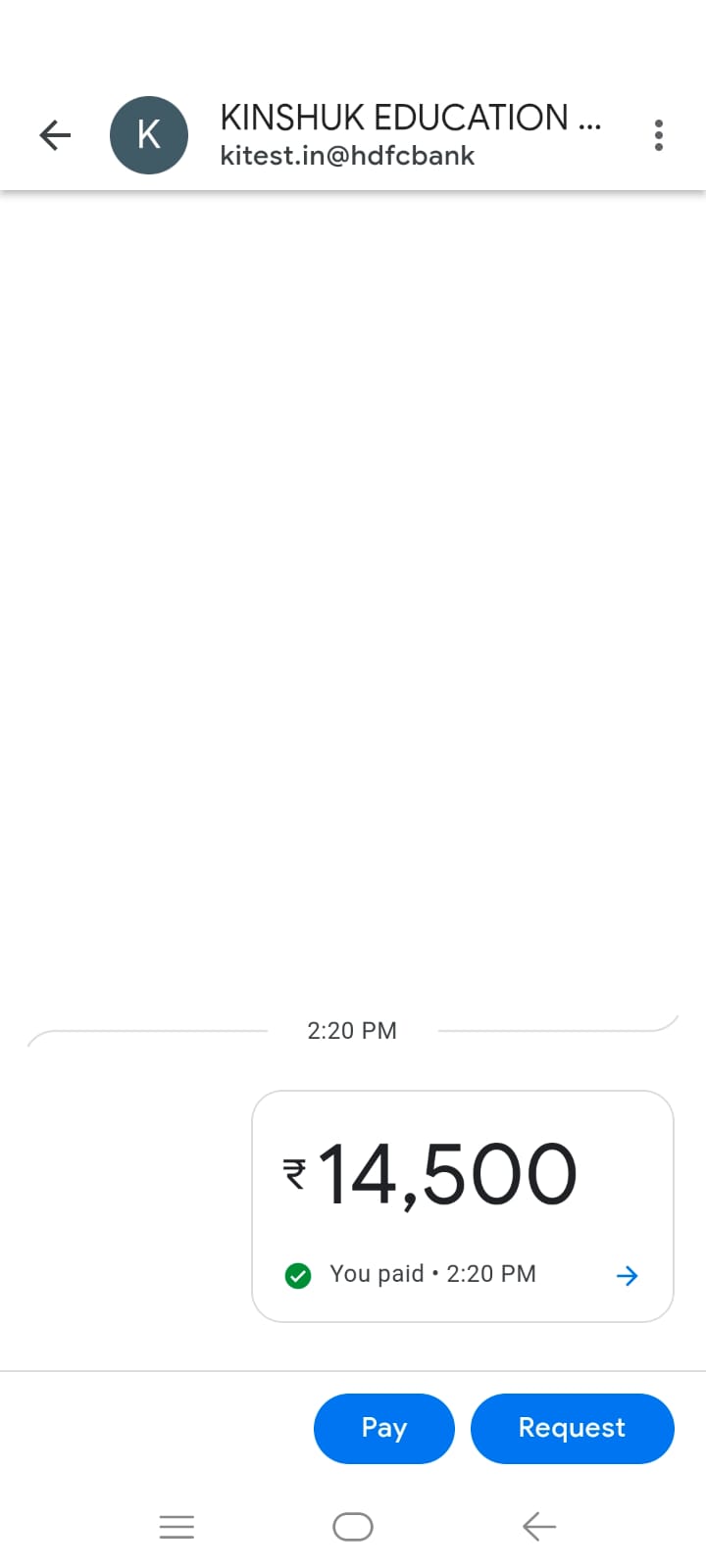Go to the home screen

[353, 1526]
